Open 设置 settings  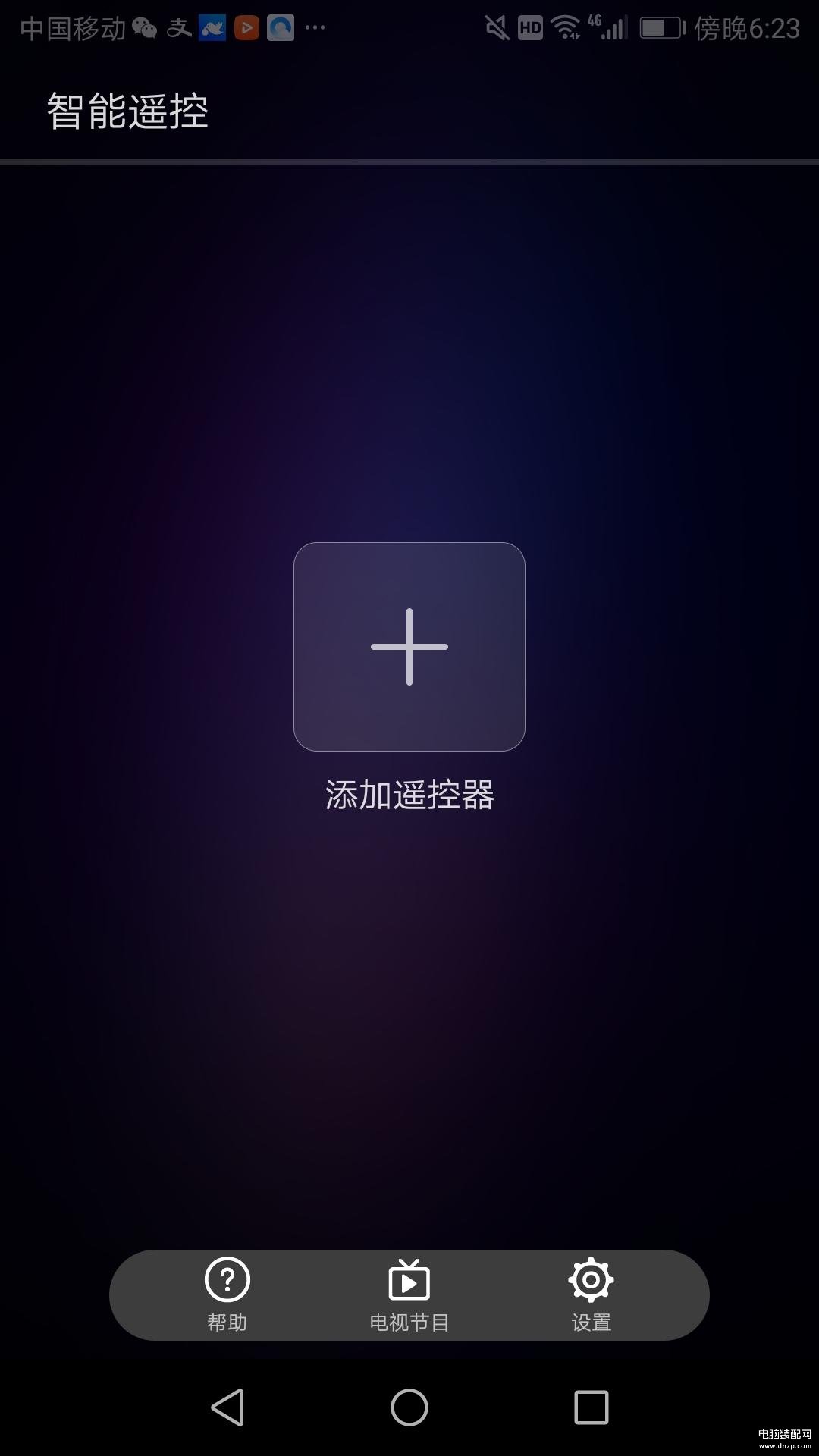[x=591, y=1294]
